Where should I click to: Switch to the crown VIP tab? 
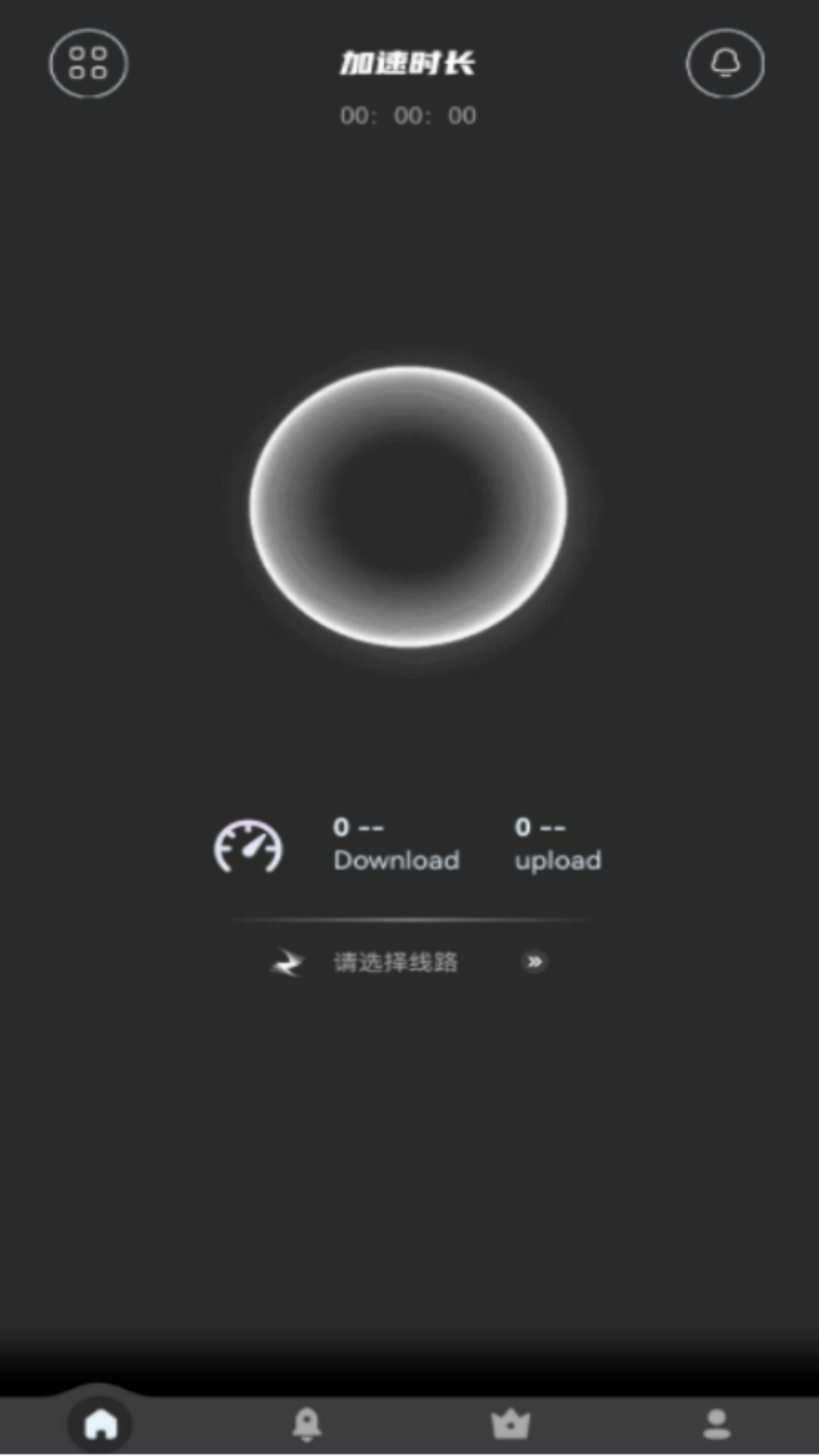511,1424
